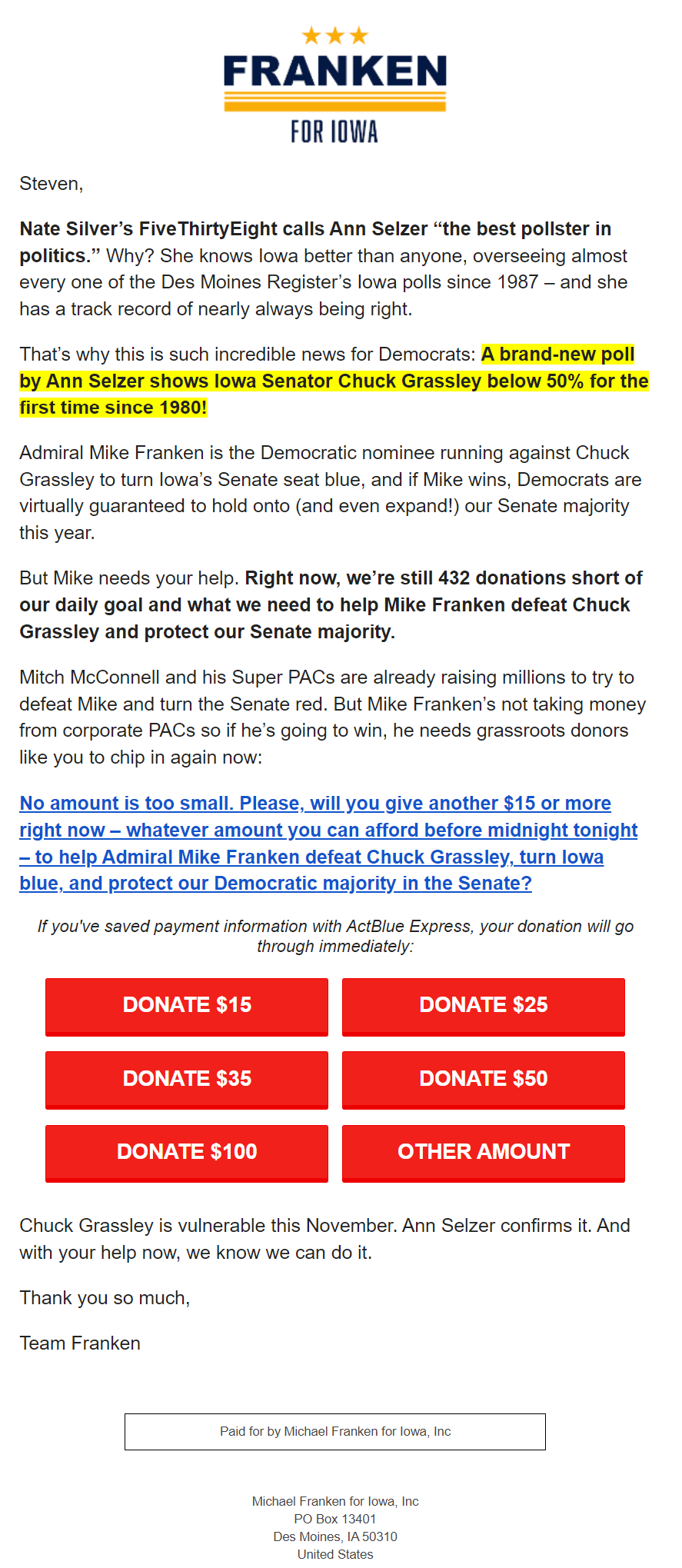The width and height of the screenshot is (682, 1568).
Task: Contribute with the DONATE $100 button
Action: tap(187, 1152)
